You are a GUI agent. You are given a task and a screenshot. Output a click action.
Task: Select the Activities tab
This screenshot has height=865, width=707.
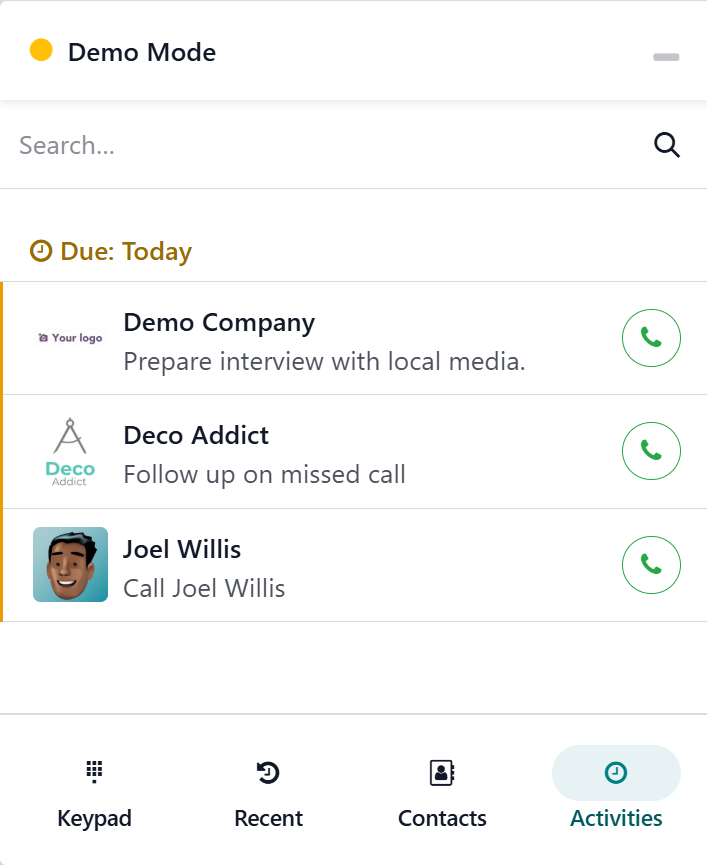[x=616, y=794]
